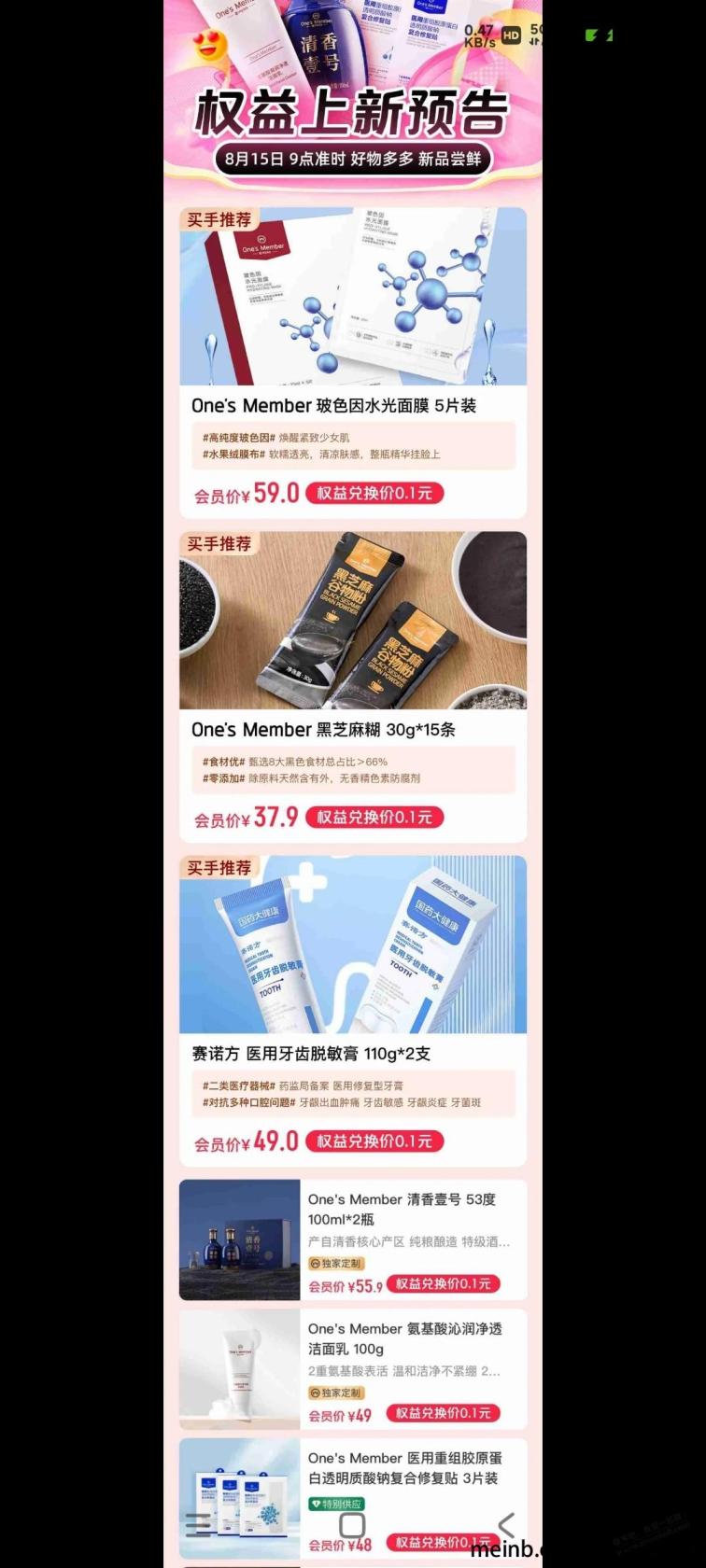Tap 权益兑换价0.1元 for 黑芝麻糊
This screenshot has width=706, height=1568.
click(374, 817)
